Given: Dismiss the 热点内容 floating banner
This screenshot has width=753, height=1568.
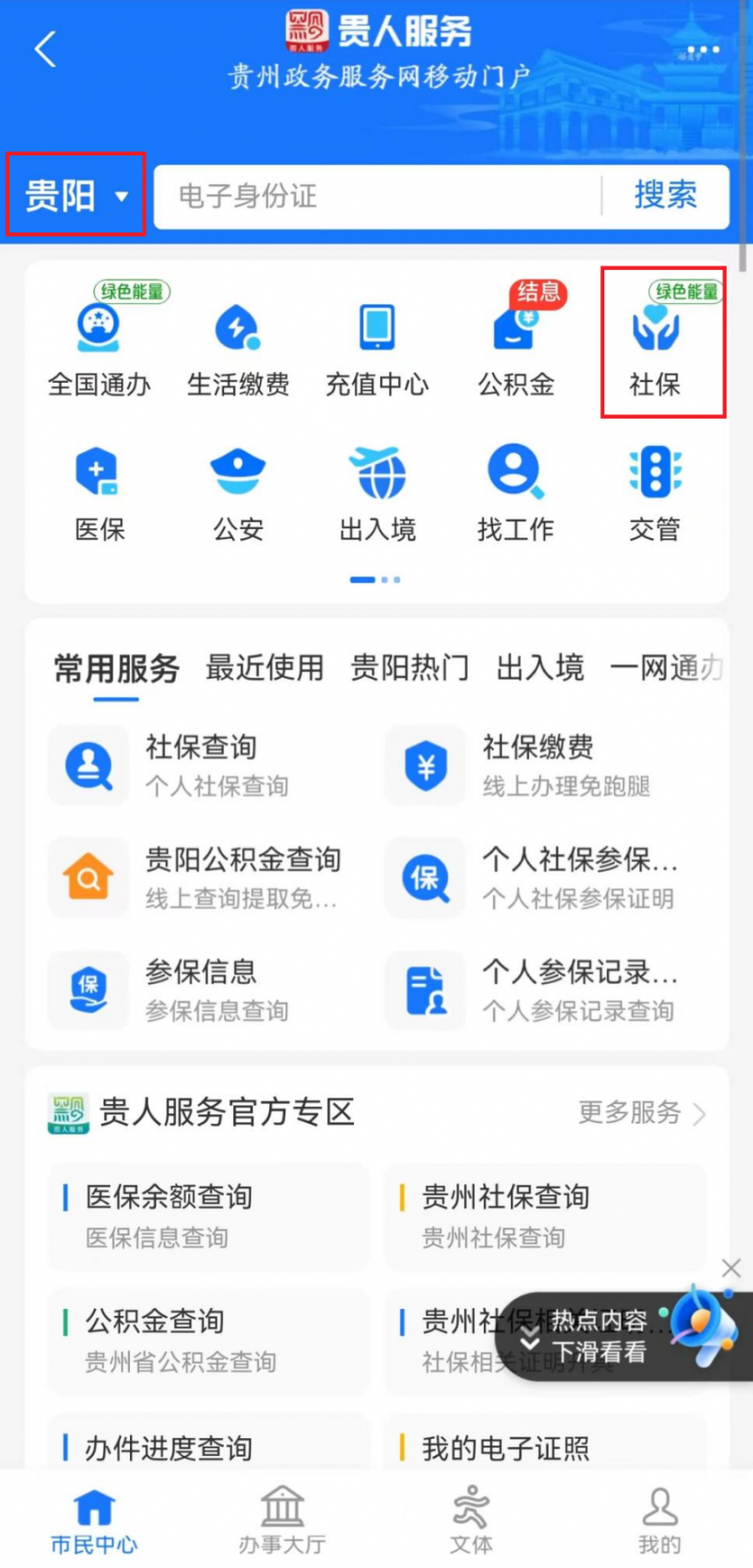Looking at the screenshot, I should pyautogui.click(x=731, y=1269).
